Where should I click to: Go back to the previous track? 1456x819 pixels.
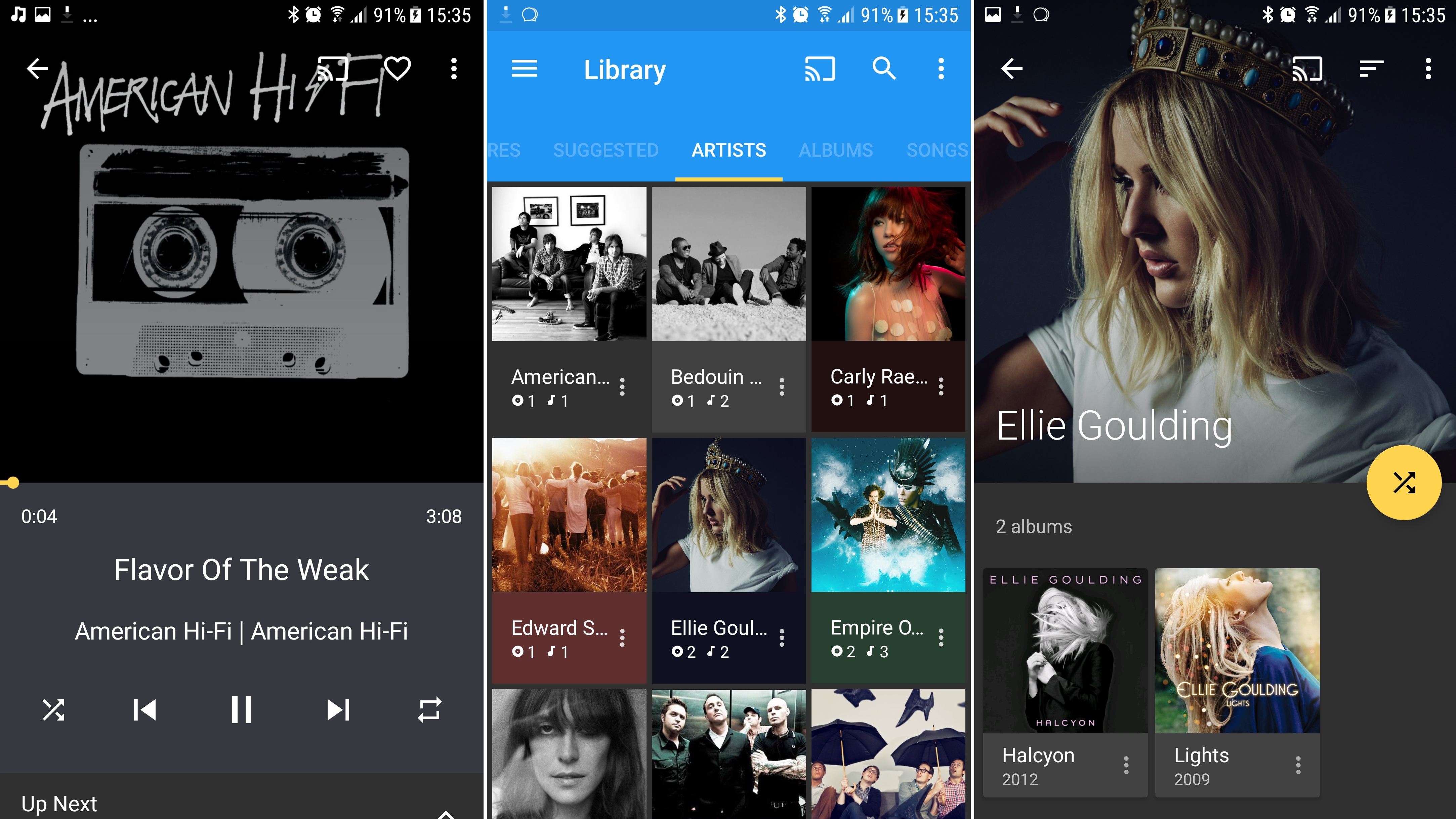[x=145, y=710]
